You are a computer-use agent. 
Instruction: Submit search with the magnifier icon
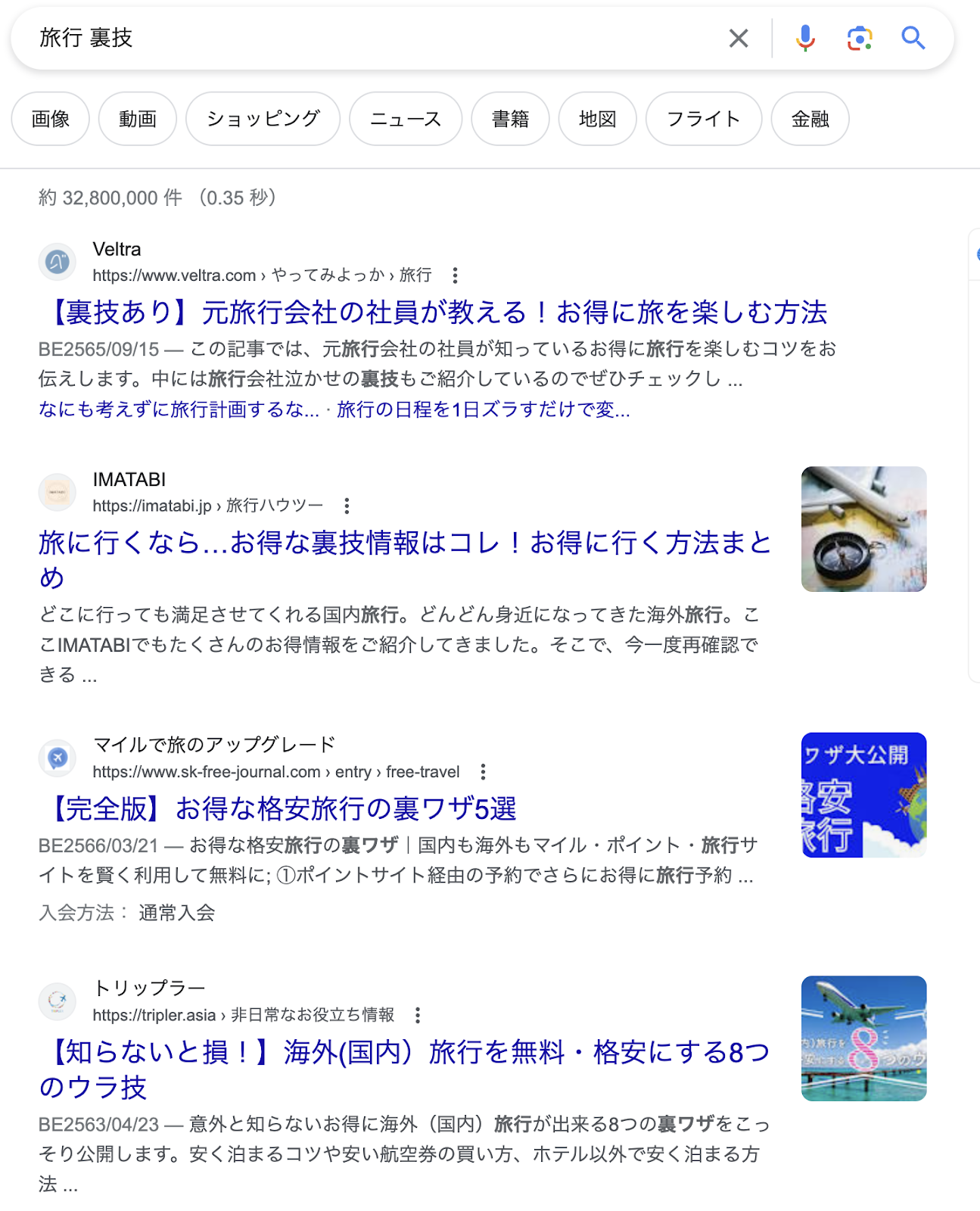(x=913, y=38)
